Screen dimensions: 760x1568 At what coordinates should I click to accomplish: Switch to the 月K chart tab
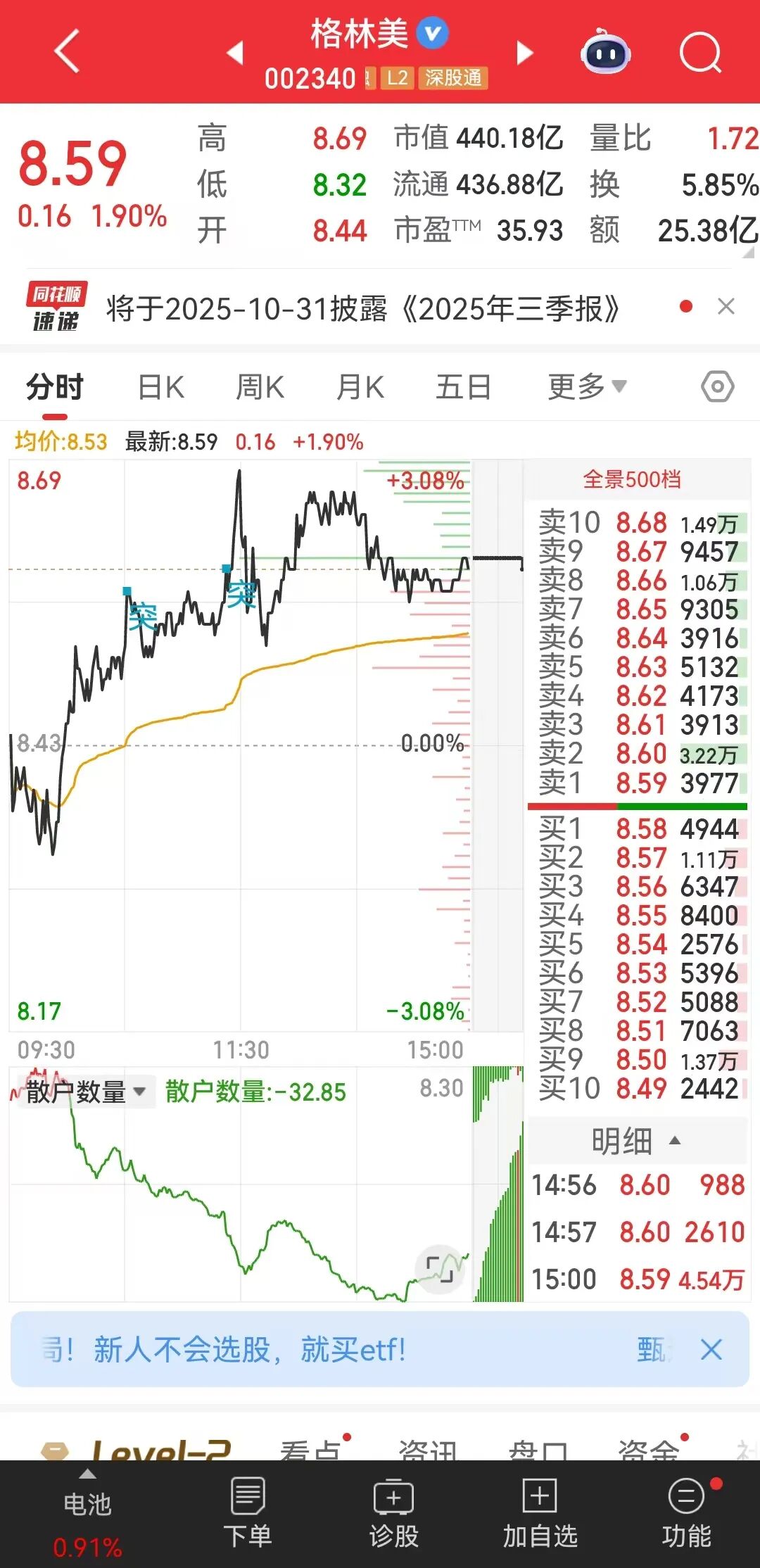pyautogui.click(x=360, y=387)
